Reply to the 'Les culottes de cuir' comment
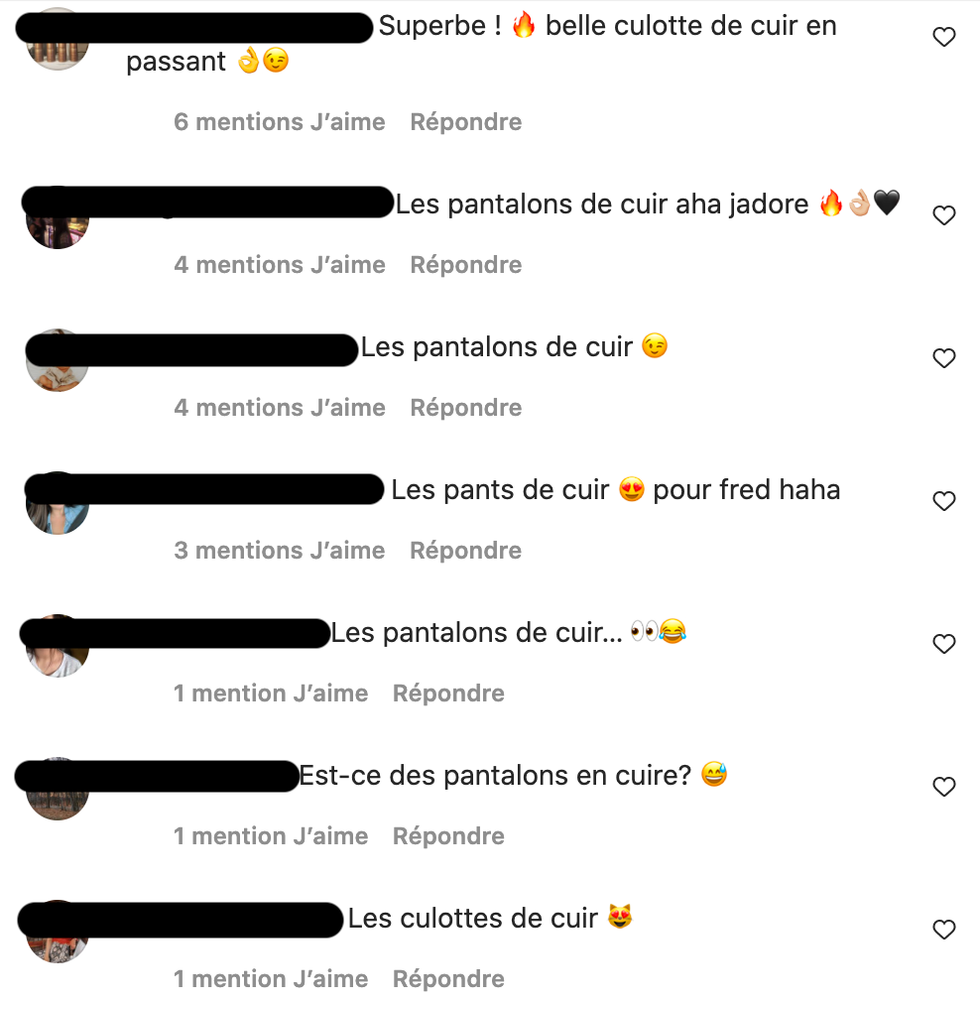The image size is (980, 1021). [448, 979]
